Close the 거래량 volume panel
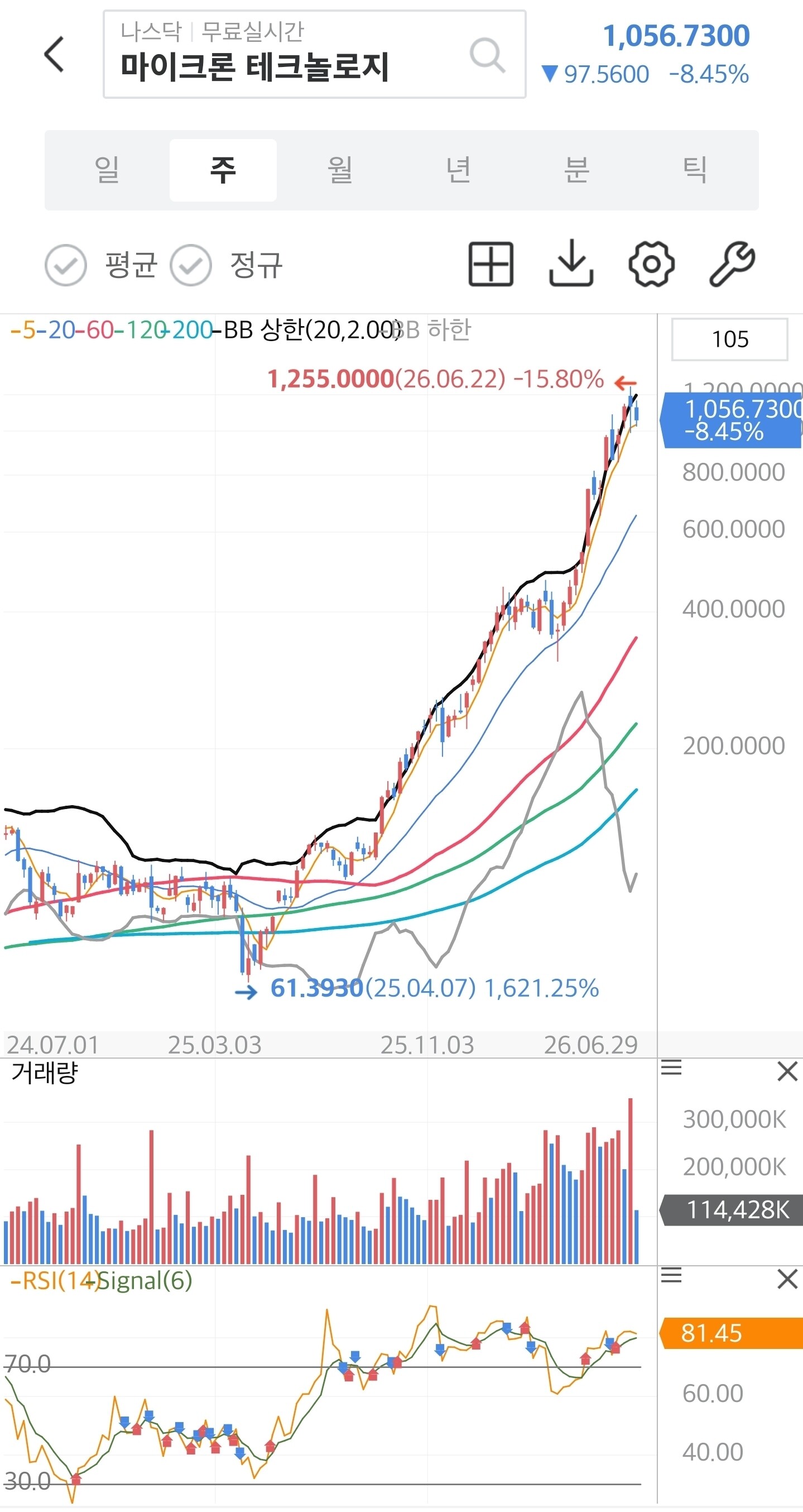803x1512 pixels. (x=787, y=1071)
